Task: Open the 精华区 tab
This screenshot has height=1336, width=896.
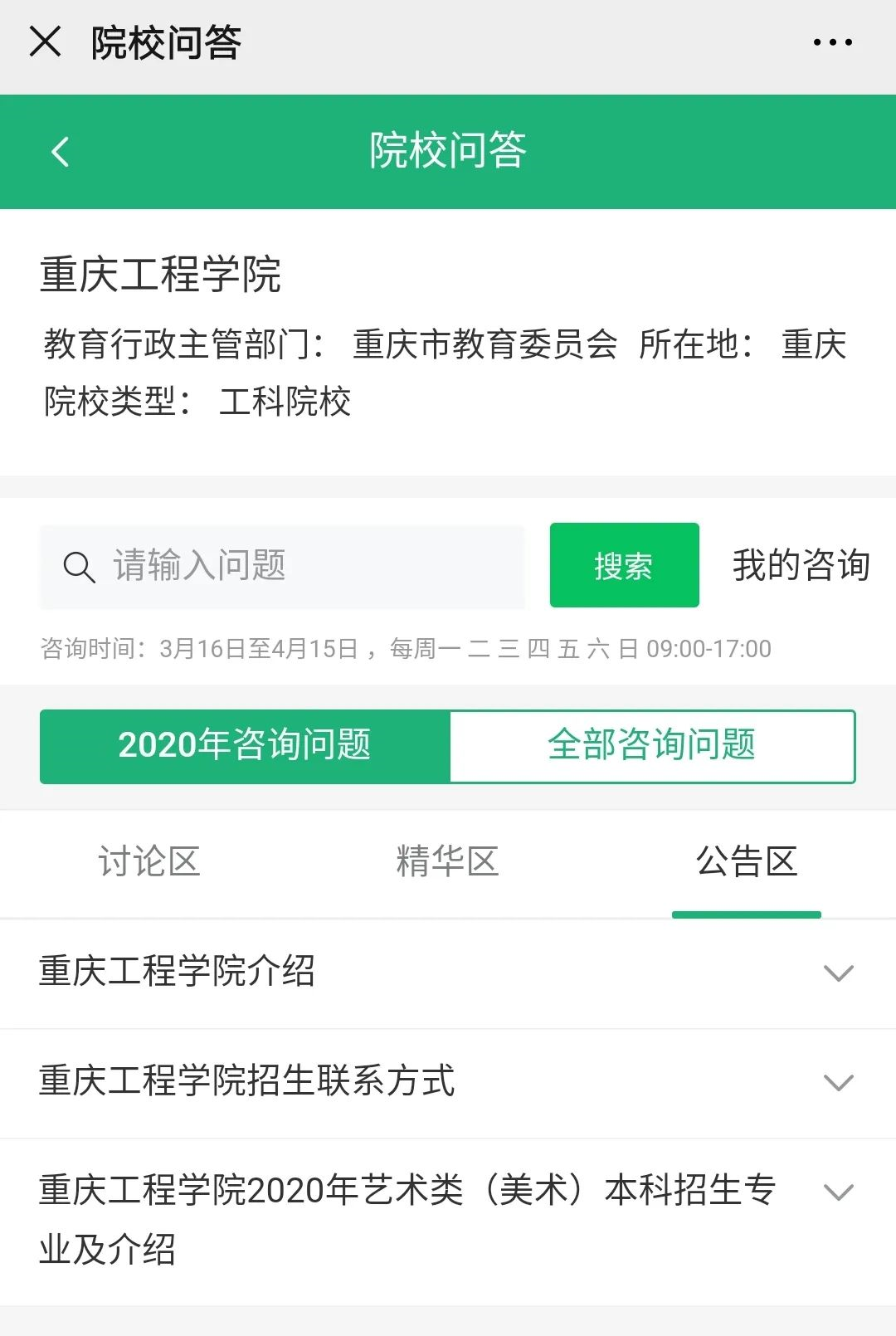Action: [x=447, y=862]
